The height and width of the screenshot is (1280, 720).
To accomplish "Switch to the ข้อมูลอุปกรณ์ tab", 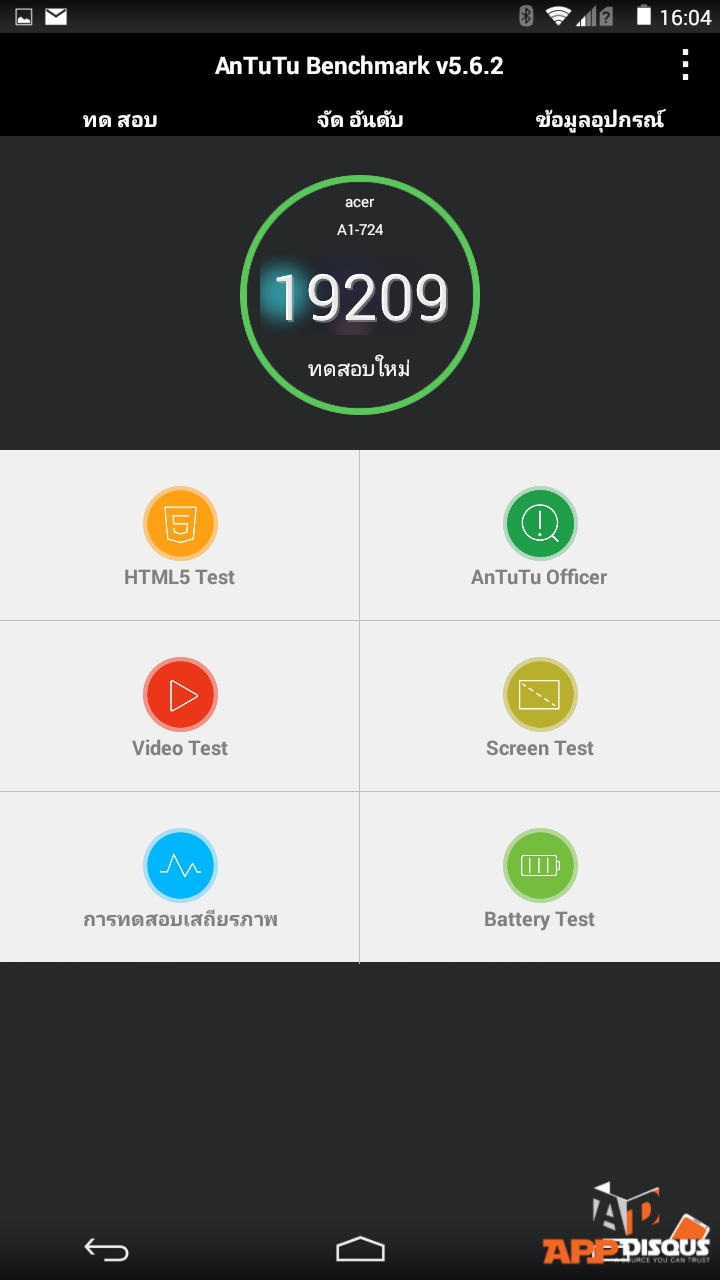I will pyautogui.click(x=600, y=120).
